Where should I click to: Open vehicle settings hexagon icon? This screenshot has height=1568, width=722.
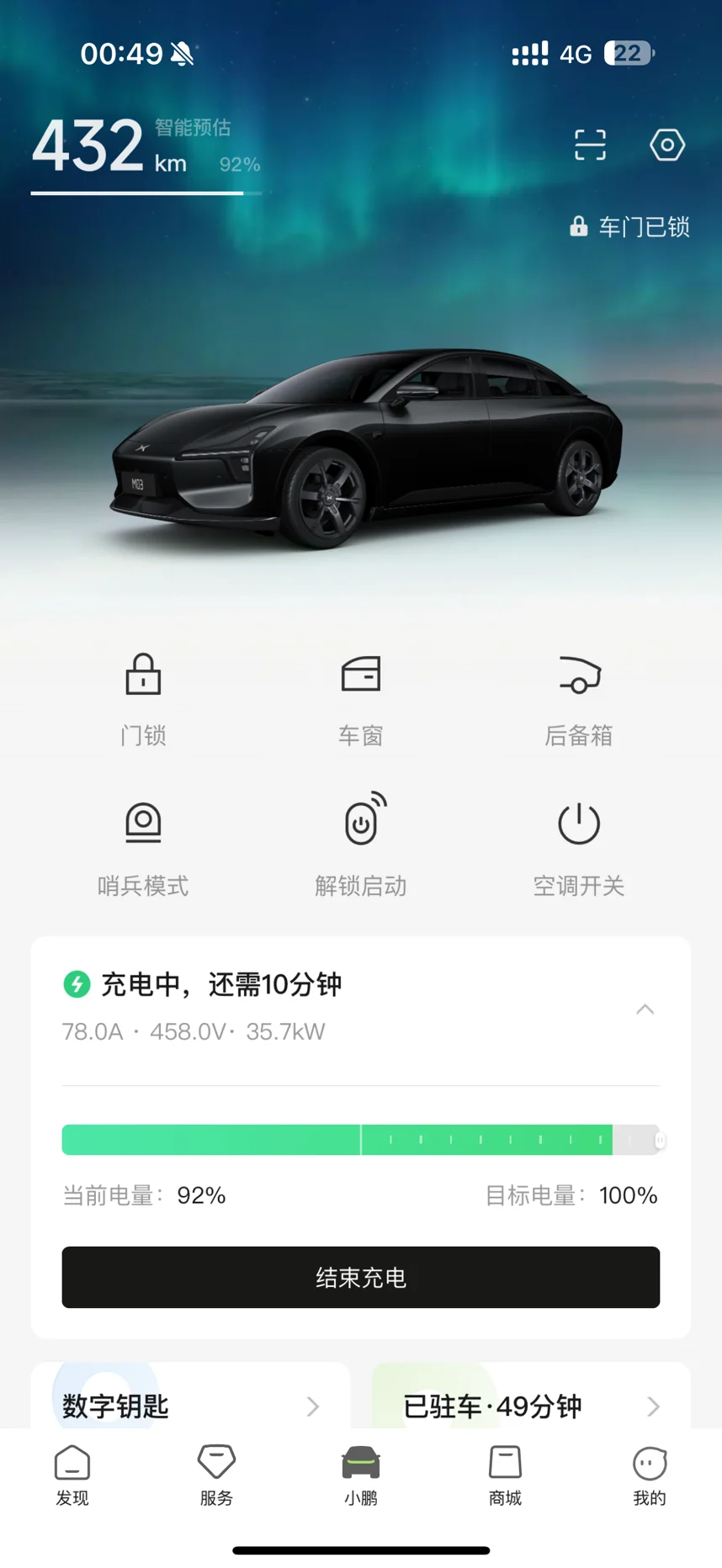click(667, 145)
